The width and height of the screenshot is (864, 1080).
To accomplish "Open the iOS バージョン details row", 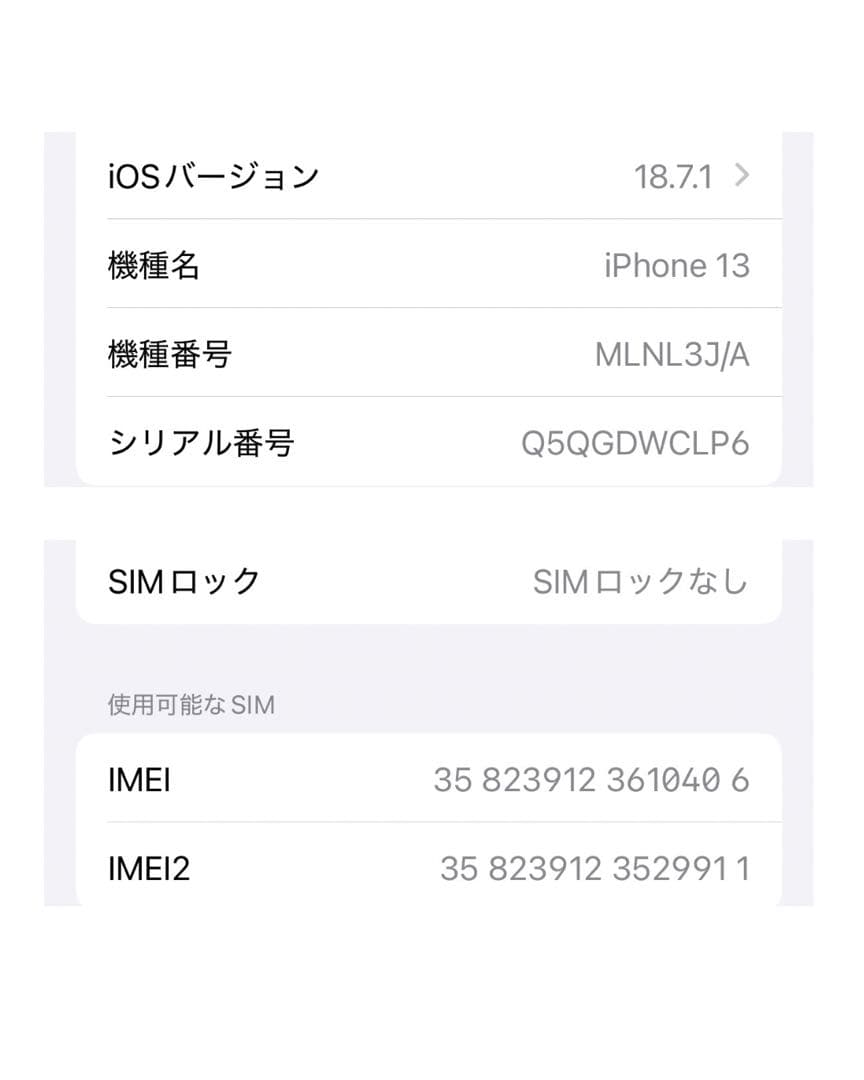I will coord(430,176).
